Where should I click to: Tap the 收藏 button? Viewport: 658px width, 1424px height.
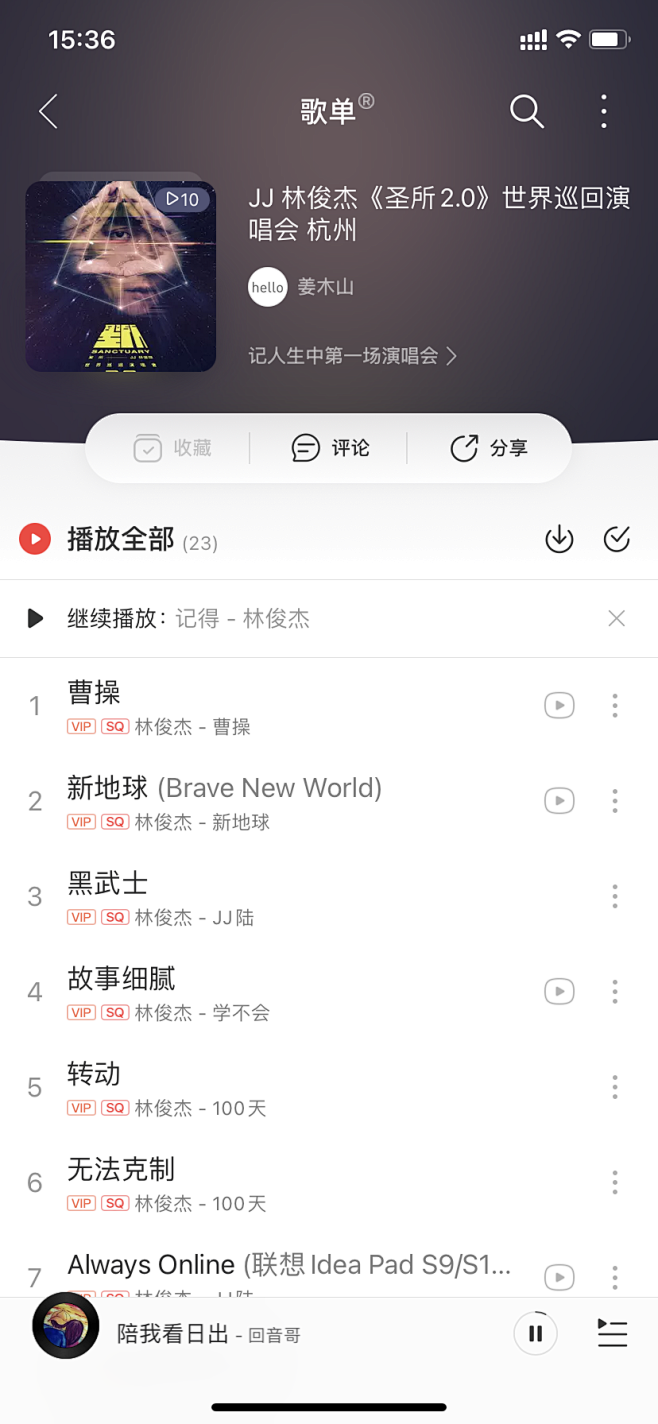coord(173,448)
